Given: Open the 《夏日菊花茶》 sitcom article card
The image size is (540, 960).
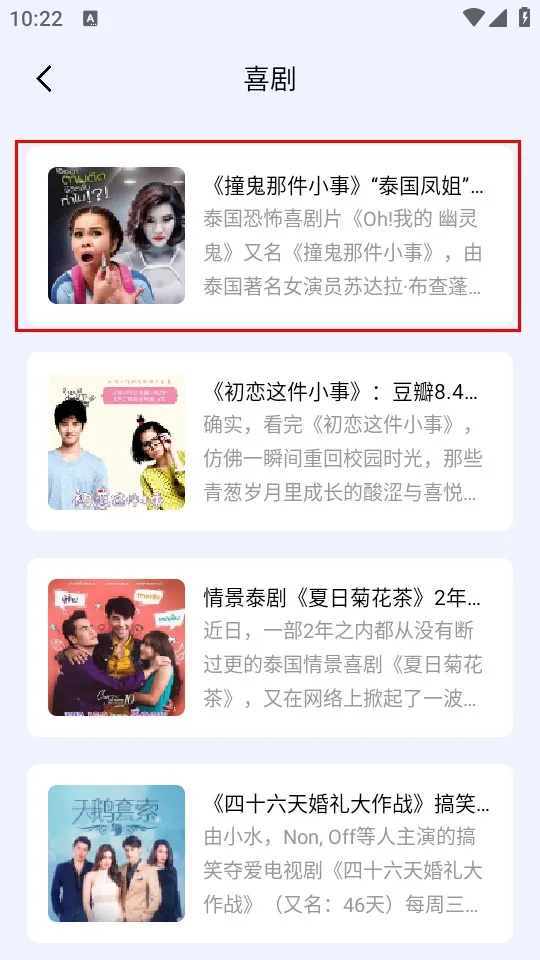Looking at the screenshot, I should click(269, 647).
